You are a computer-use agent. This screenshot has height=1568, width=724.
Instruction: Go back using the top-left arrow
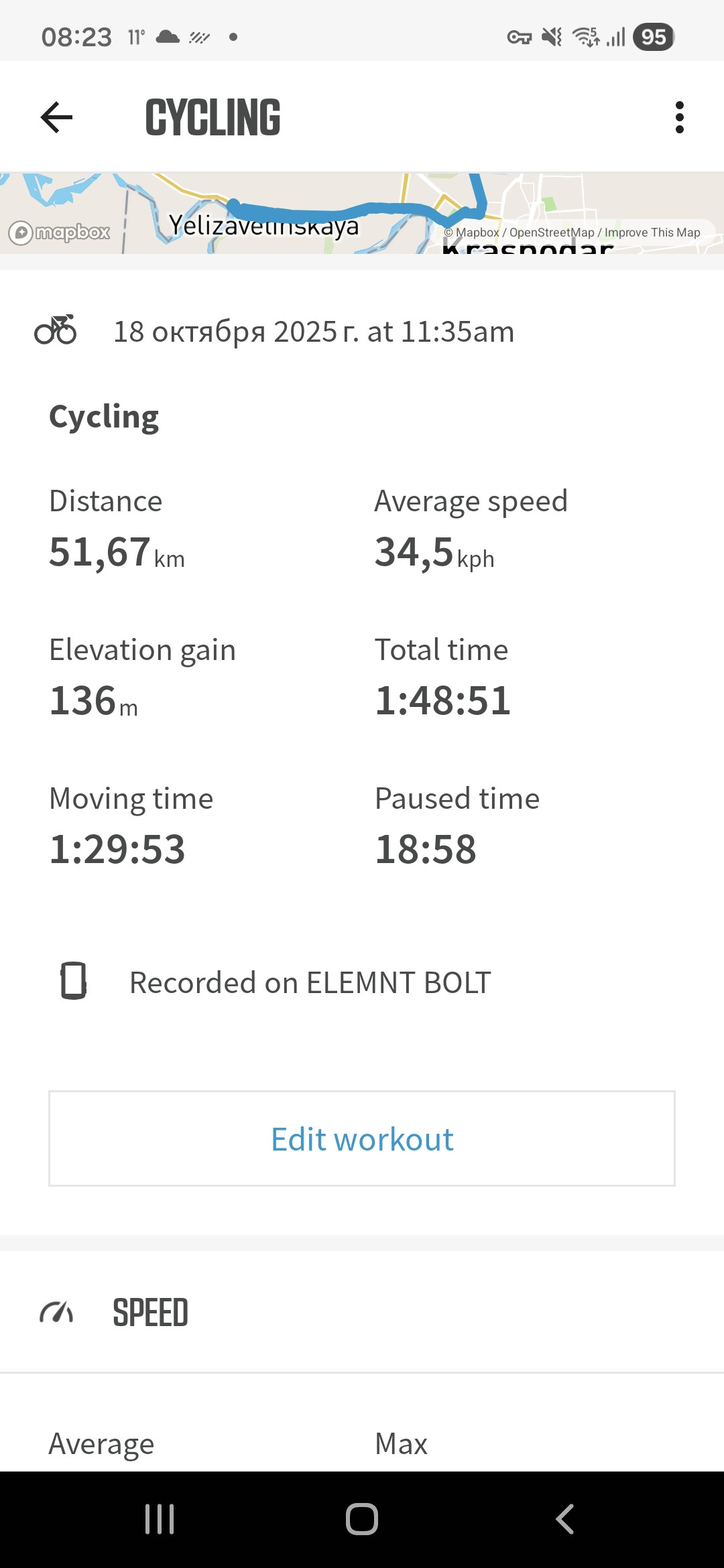click(56, 117)
